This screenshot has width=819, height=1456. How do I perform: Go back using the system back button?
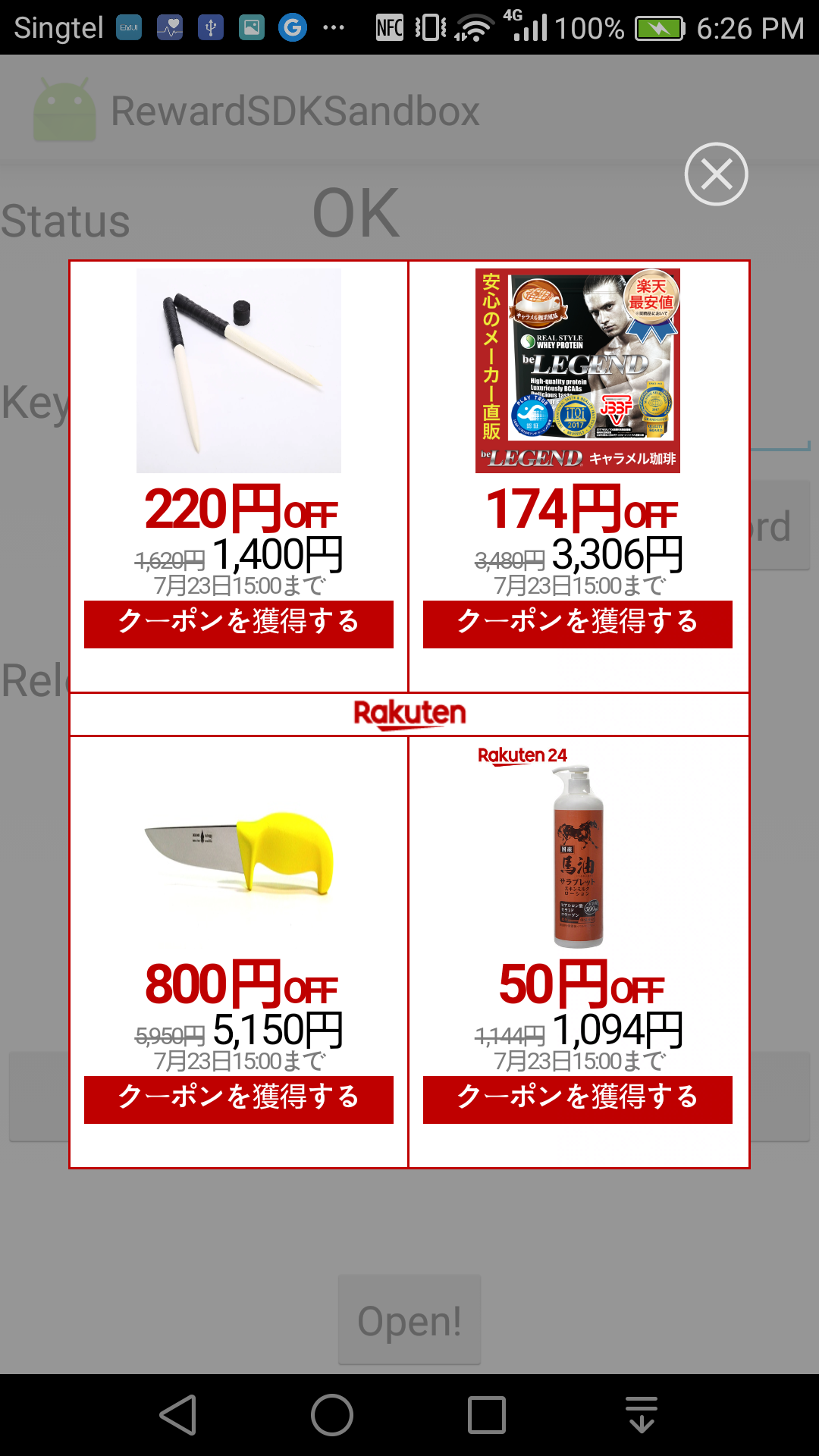pos(179,1415)
